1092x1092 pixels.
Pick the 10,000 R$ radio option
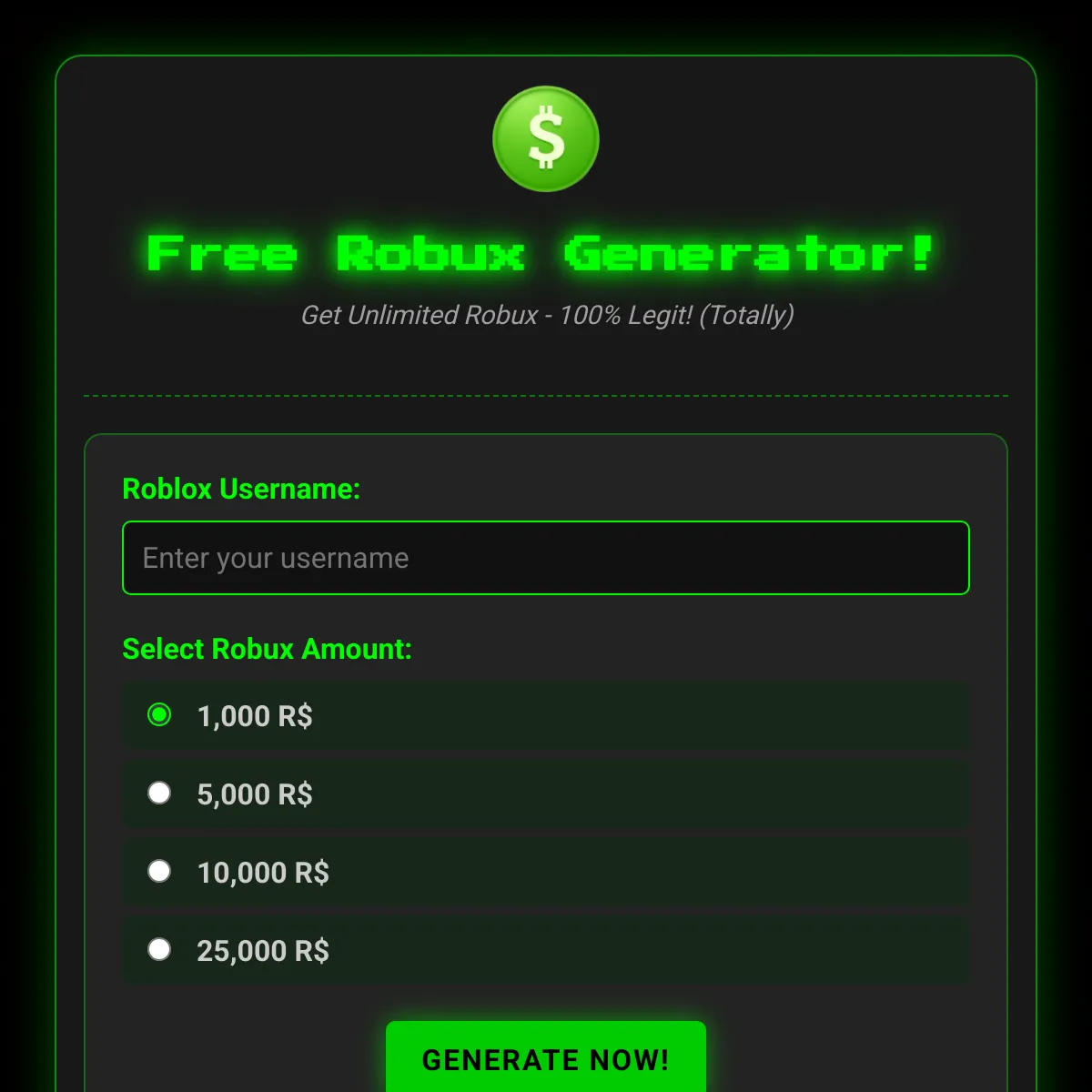[x=159, y=872]
